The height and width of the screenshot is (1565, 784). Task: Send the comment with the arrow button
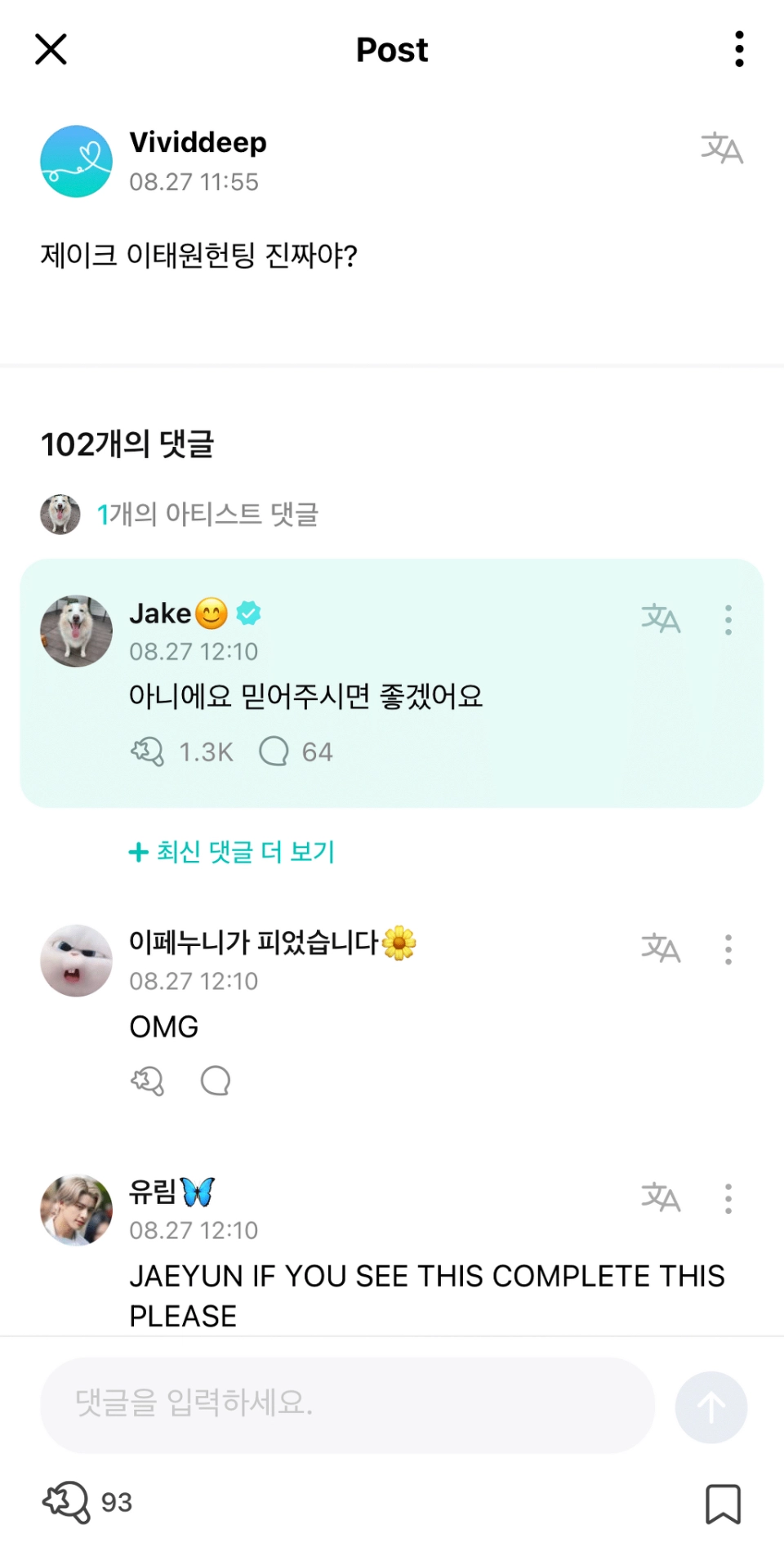[x=710, y=1407]
